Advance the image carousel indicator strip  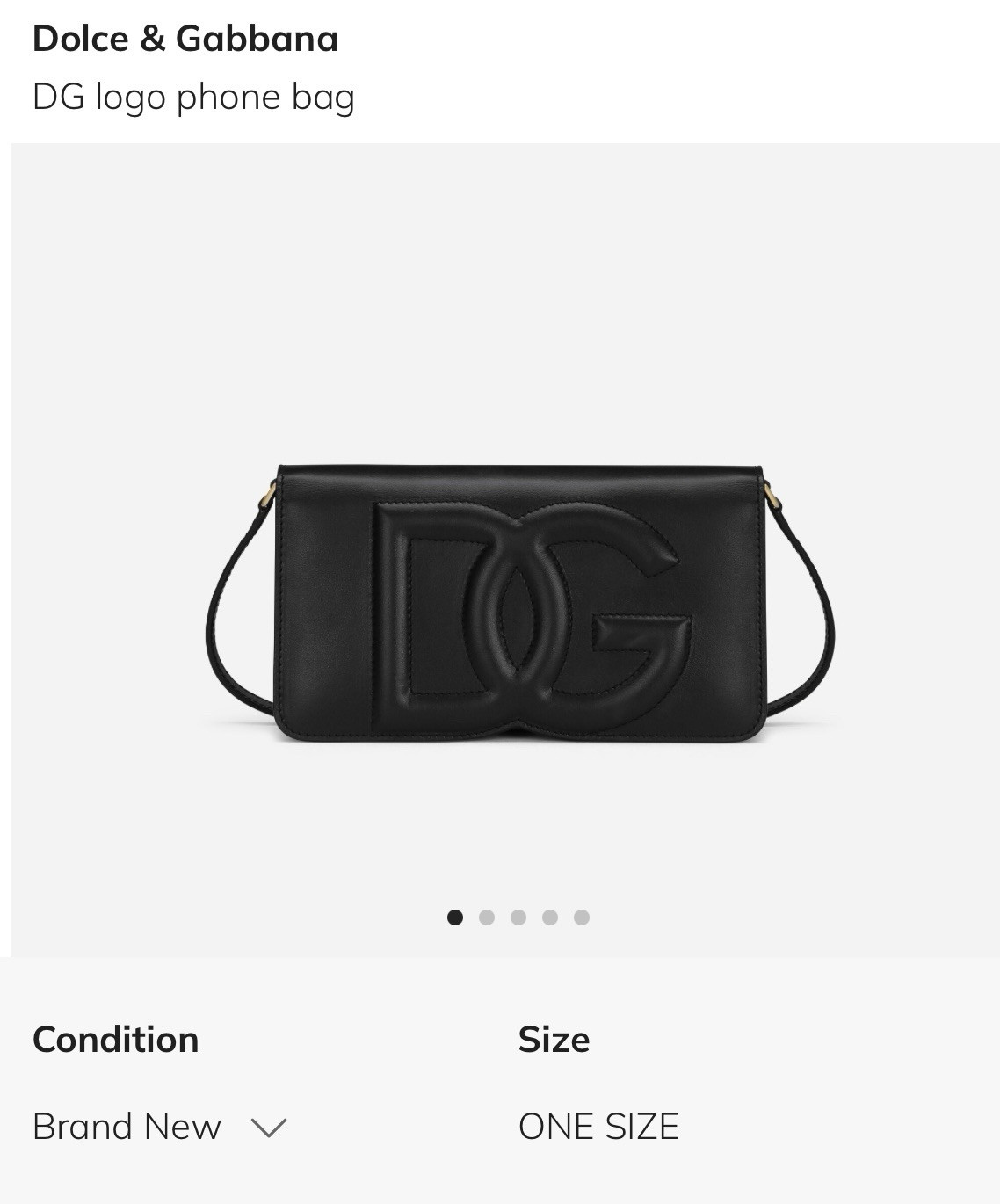tap(518, 917)
